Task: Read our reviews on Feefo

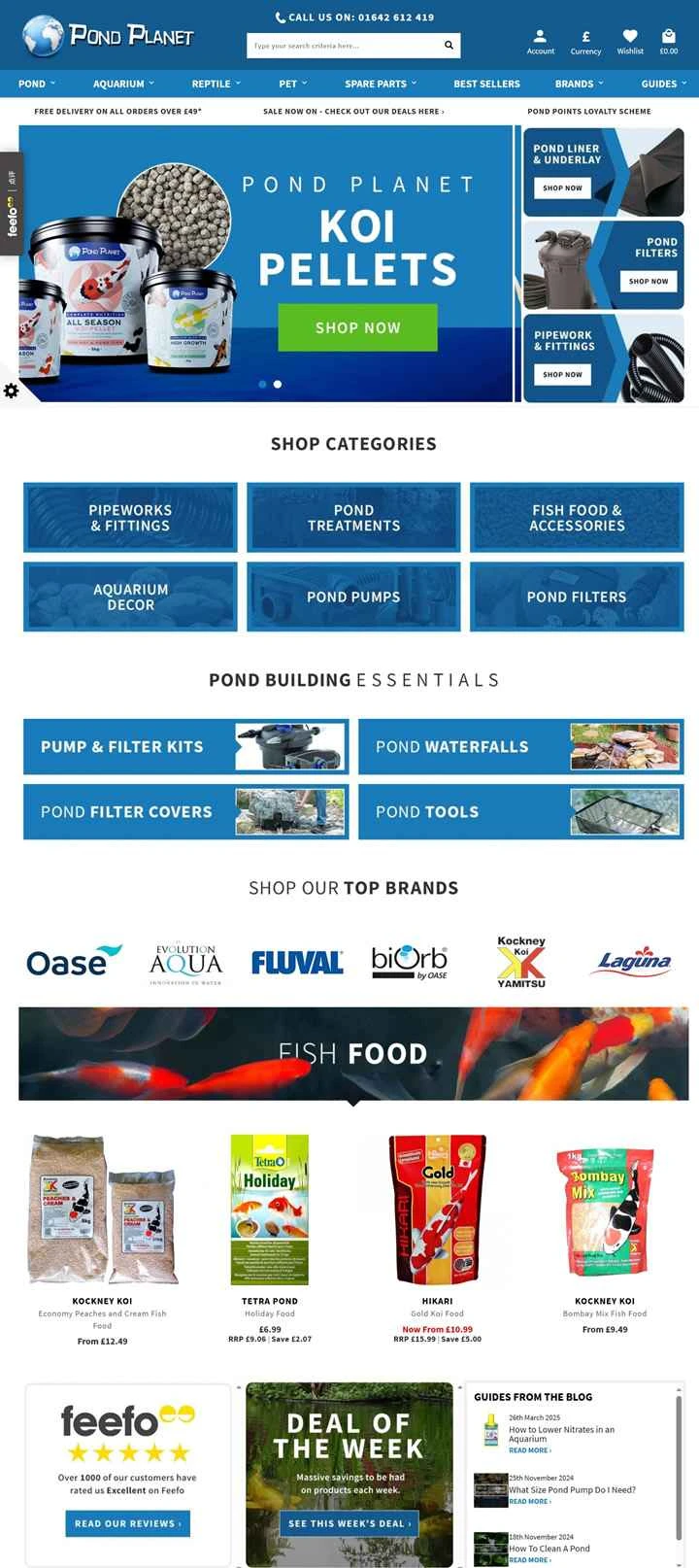Action: 127,1523
